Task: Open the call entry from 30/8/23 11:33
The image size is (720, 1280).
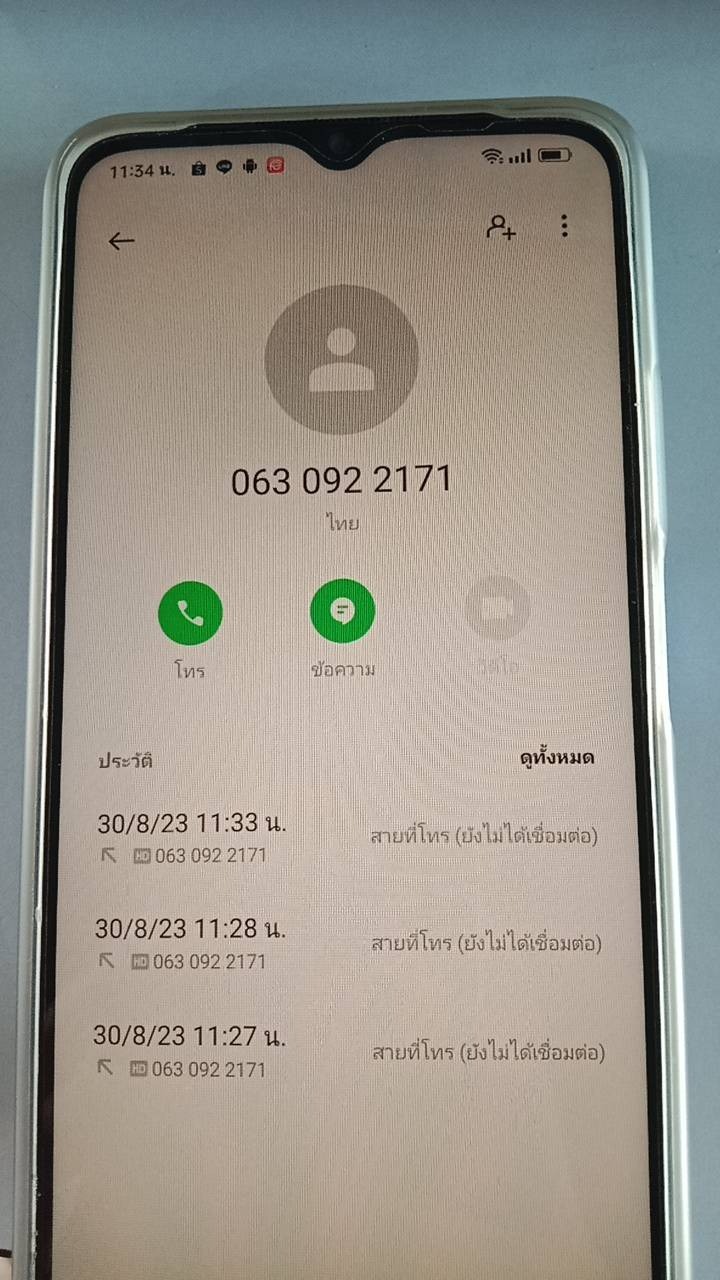Action: click(345, 838)
